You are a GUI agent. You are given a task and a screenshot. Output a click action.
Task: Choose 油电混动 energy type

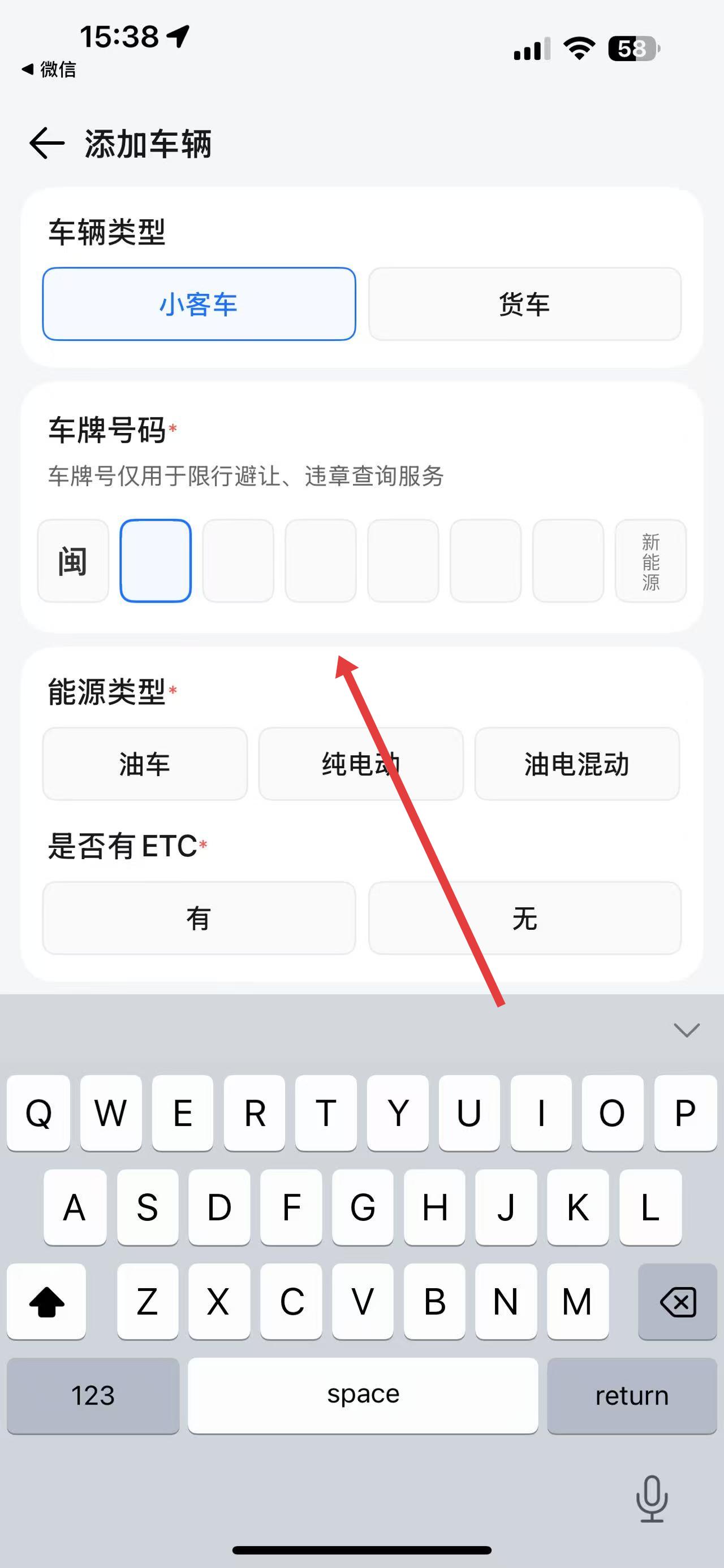(x=576, y=764)
